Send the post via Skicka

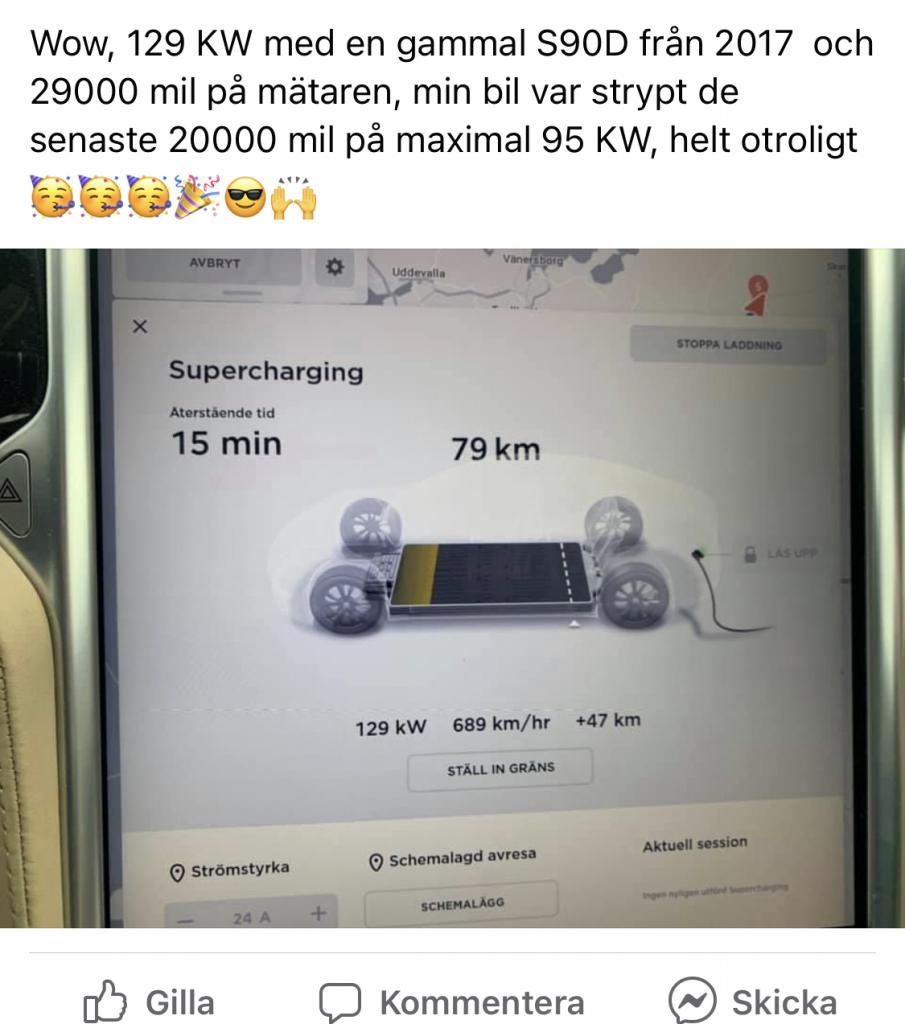[x=753, y=1001]
